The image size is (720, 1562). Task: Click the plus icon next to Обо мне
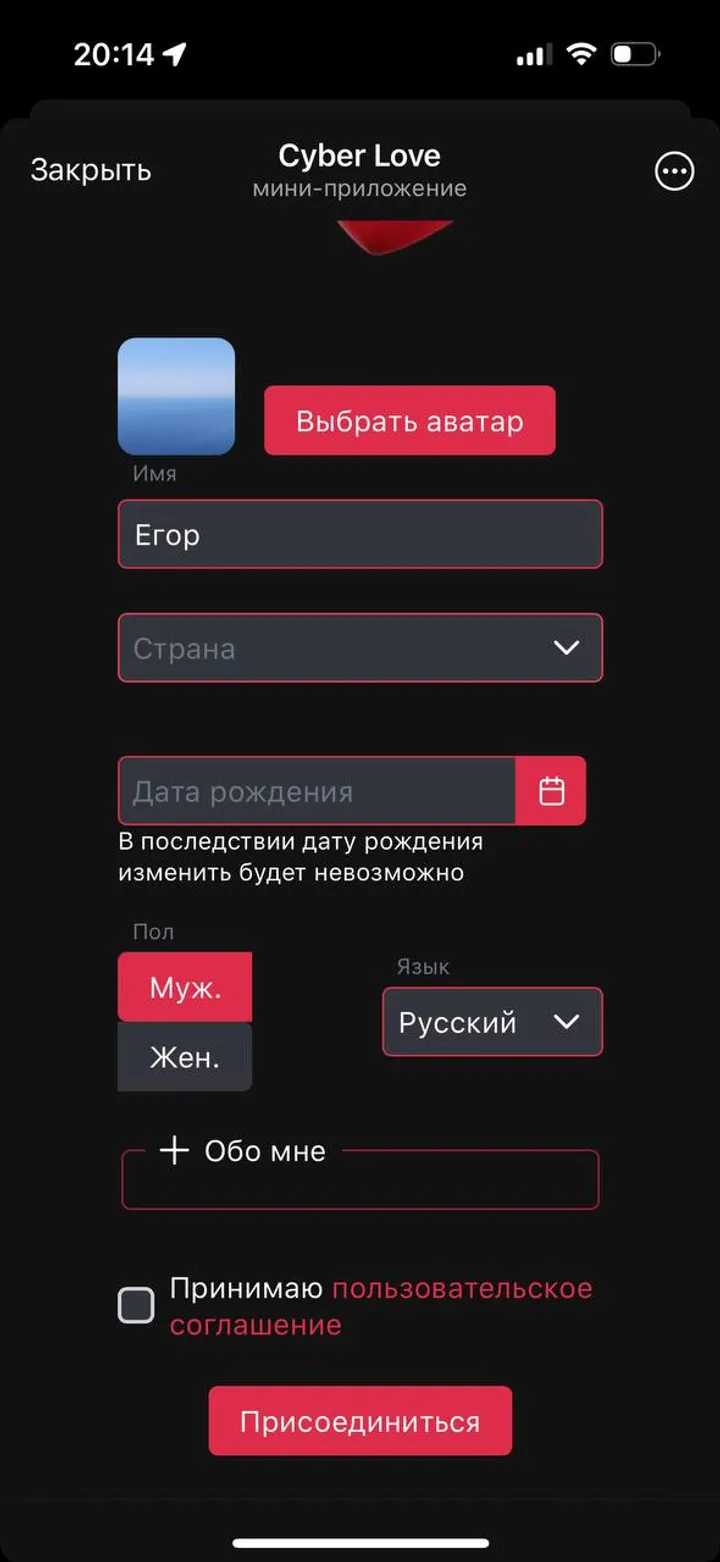[172, 1150]
